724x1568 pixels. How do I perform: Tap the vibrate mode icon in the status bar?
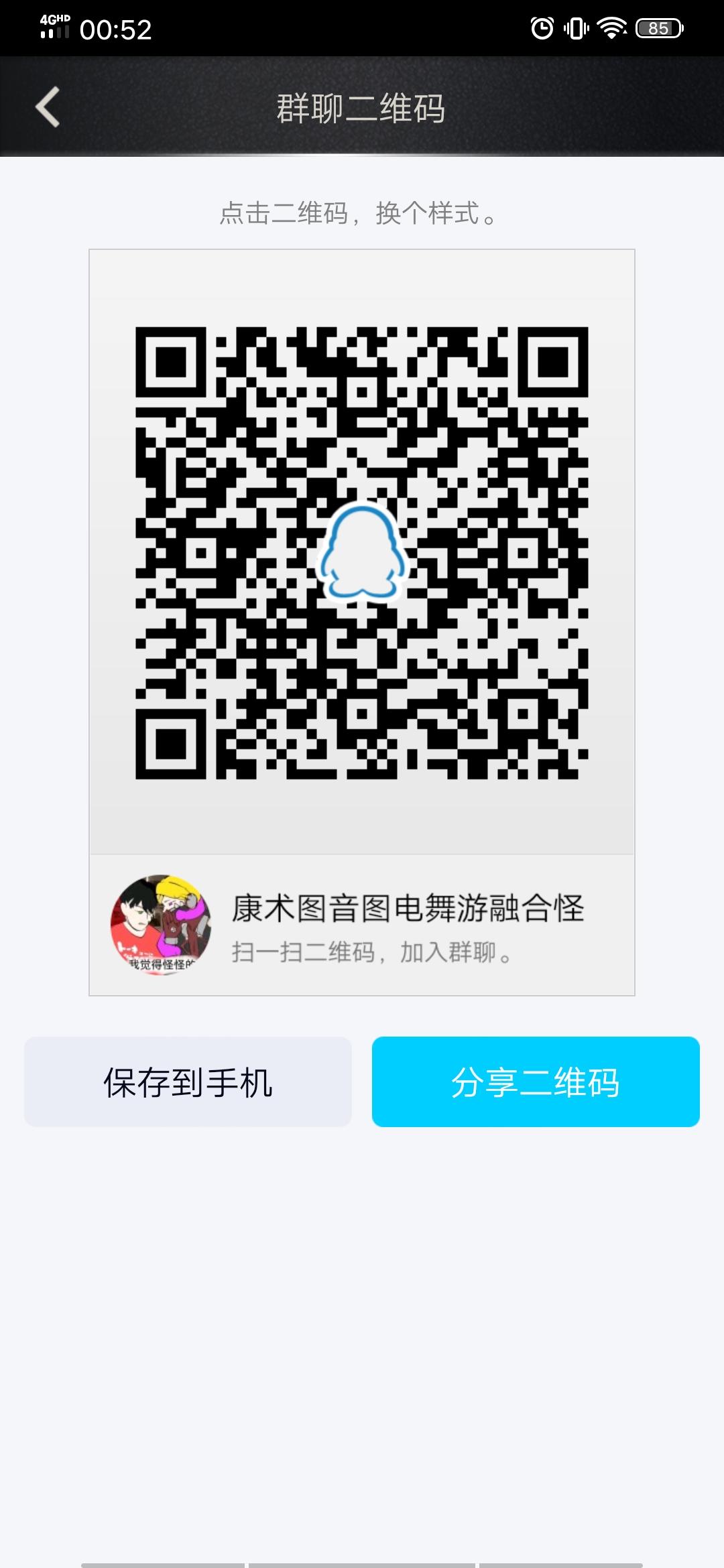click(577, 28)
